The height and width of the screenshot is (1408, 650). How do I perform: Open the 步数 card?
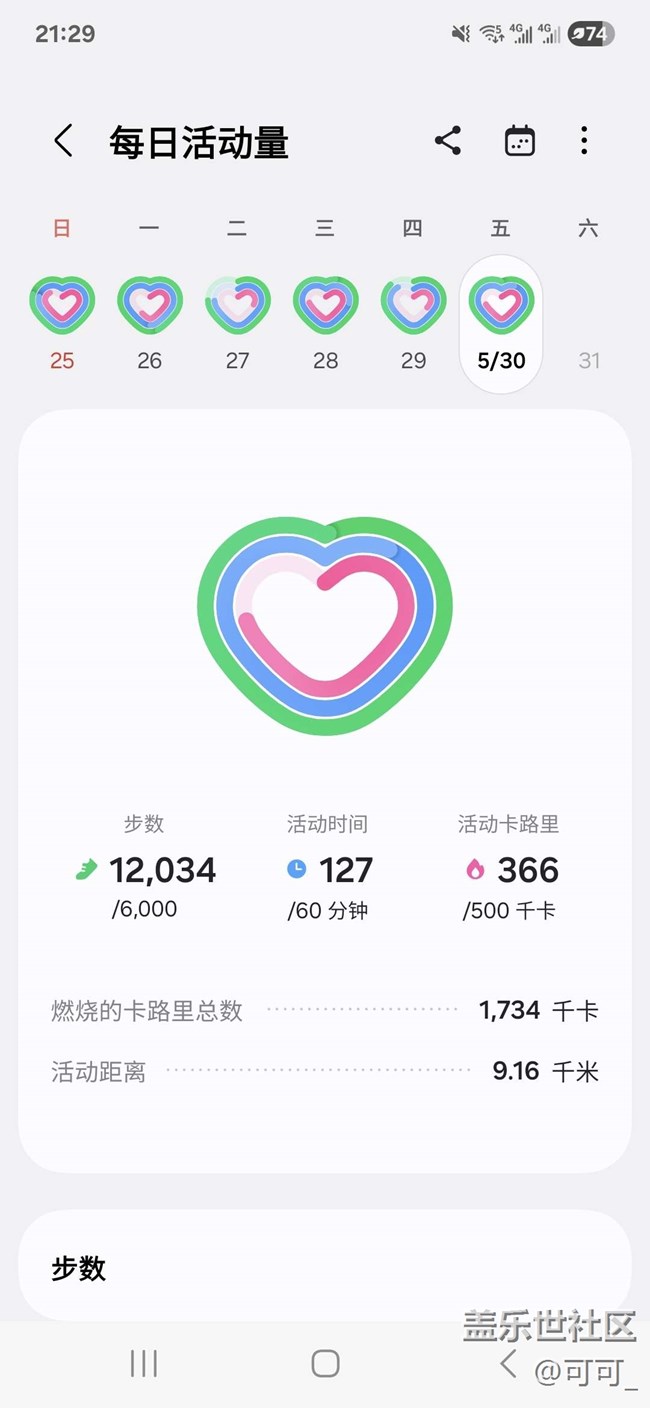(x=325, y=1266)
